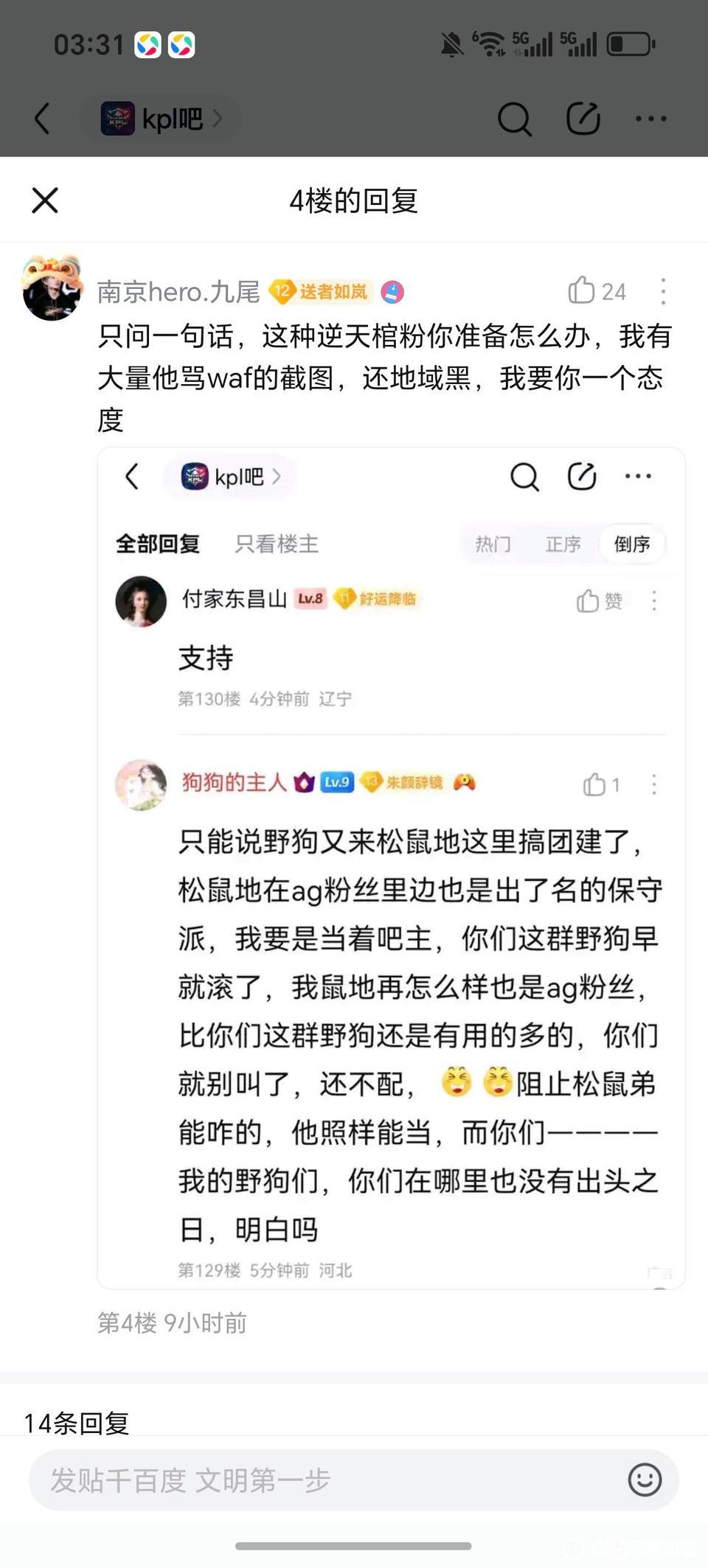Open the emoji picker

[644, 1480]
